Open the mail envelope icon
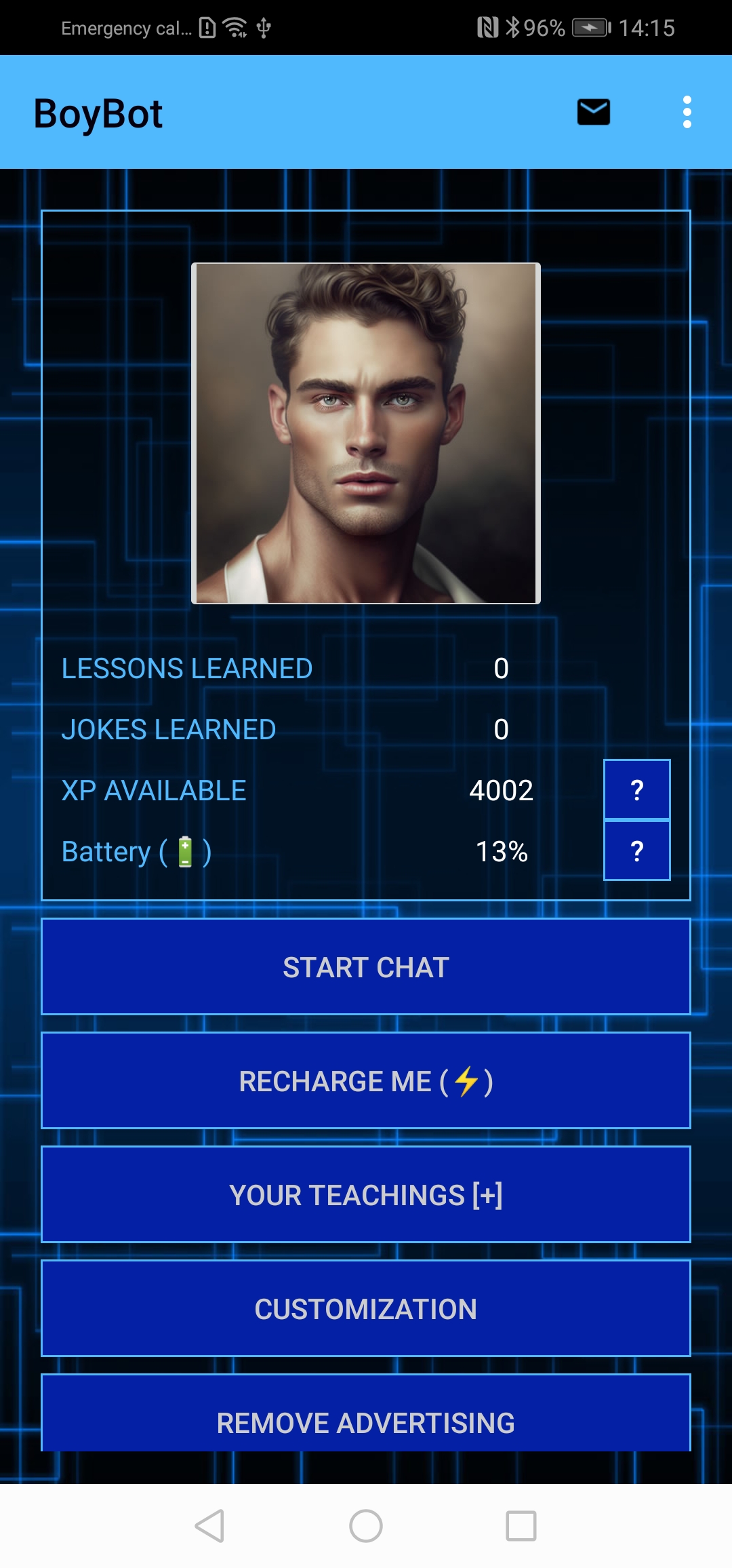 pos(593,112)
